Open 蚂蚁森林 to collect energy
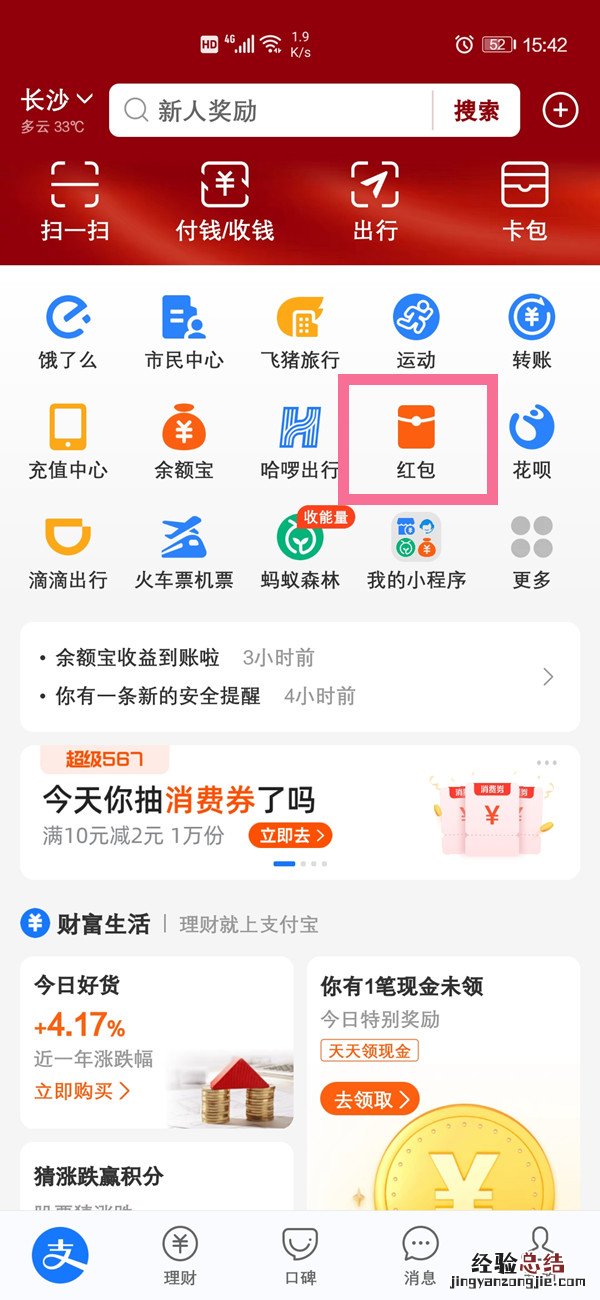 (x=300, y=551)
